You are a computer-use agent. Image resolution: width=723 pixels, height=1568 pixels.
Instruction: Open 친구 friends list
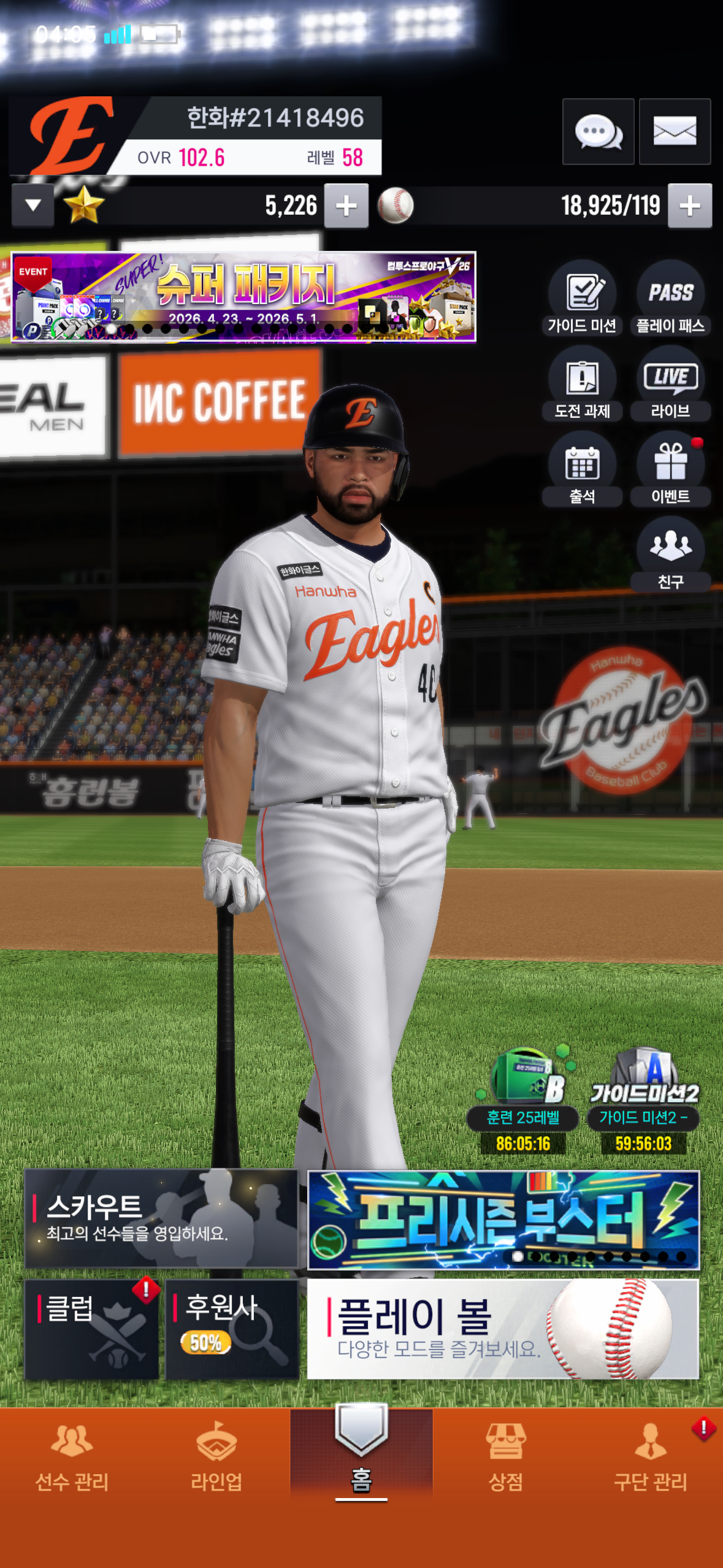click(670, 554)
